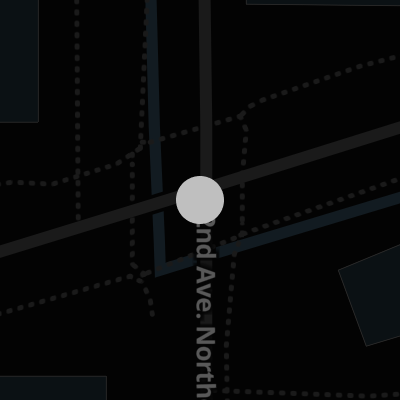This screenshot has width=400, height=400.
Task: Tap the gray circle map marker
Action: 200,200
